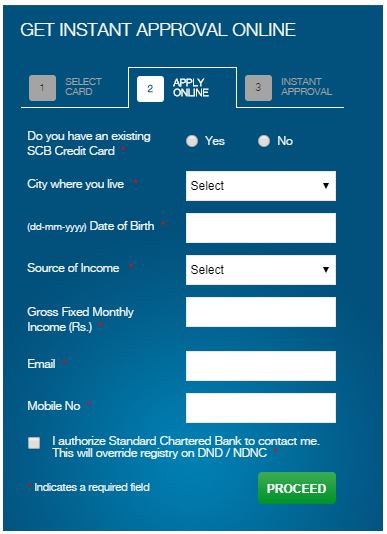
Task: Tap the Email input field
Action: pos(261,366)
